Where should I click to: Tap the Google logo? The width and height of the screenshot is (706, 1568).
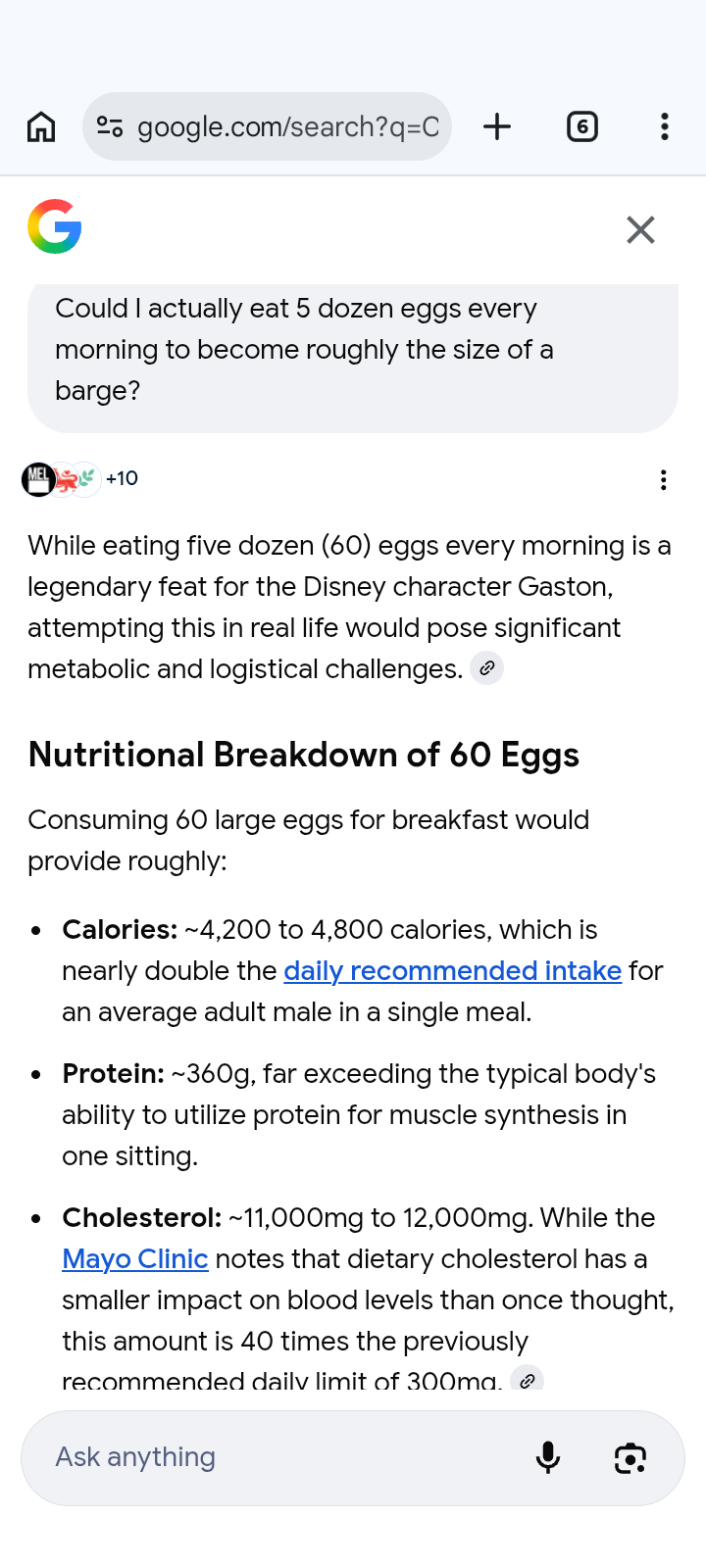[55, 226]
